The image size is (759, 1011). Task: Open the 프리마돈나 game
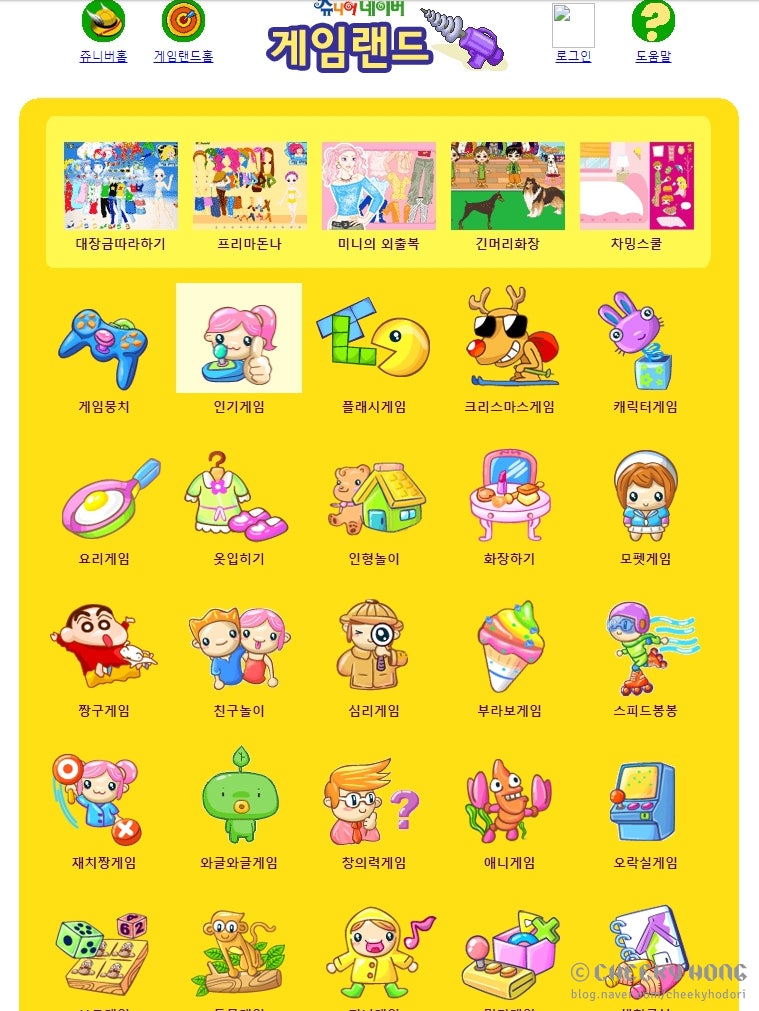pos(250,187)
